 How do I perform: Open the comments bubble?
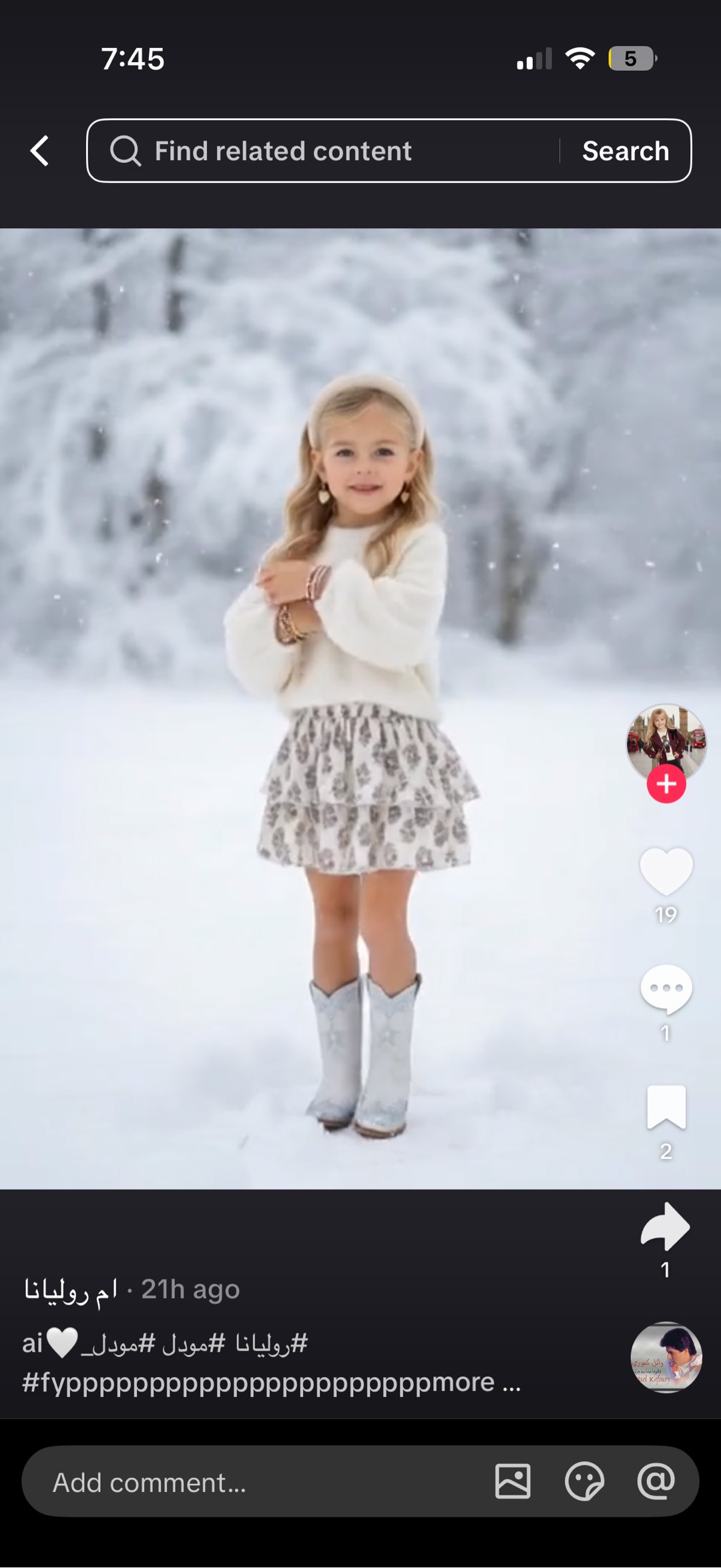[666, 989]
